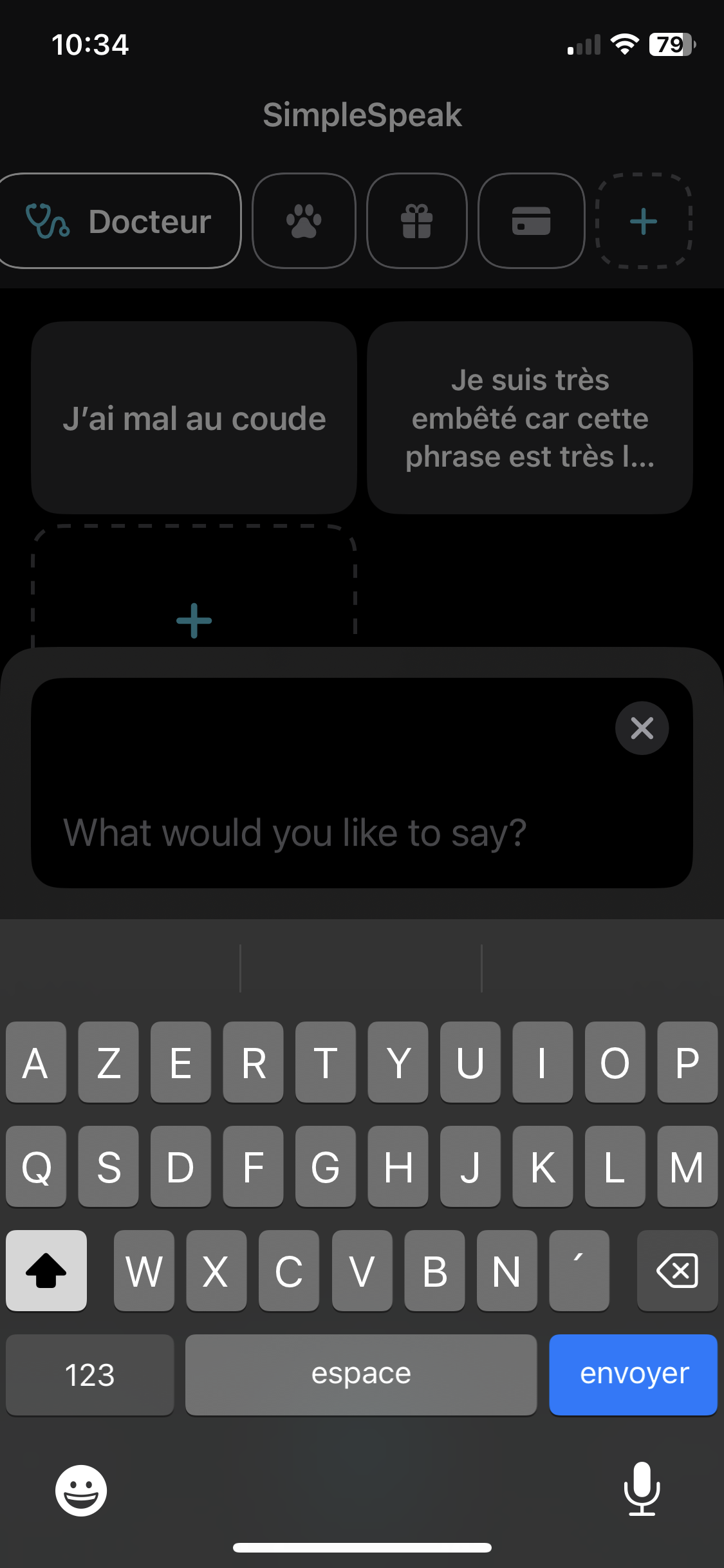Viewport: 724px width, 1568px height.
Task: Open the gift category tab
Action: 417,221
